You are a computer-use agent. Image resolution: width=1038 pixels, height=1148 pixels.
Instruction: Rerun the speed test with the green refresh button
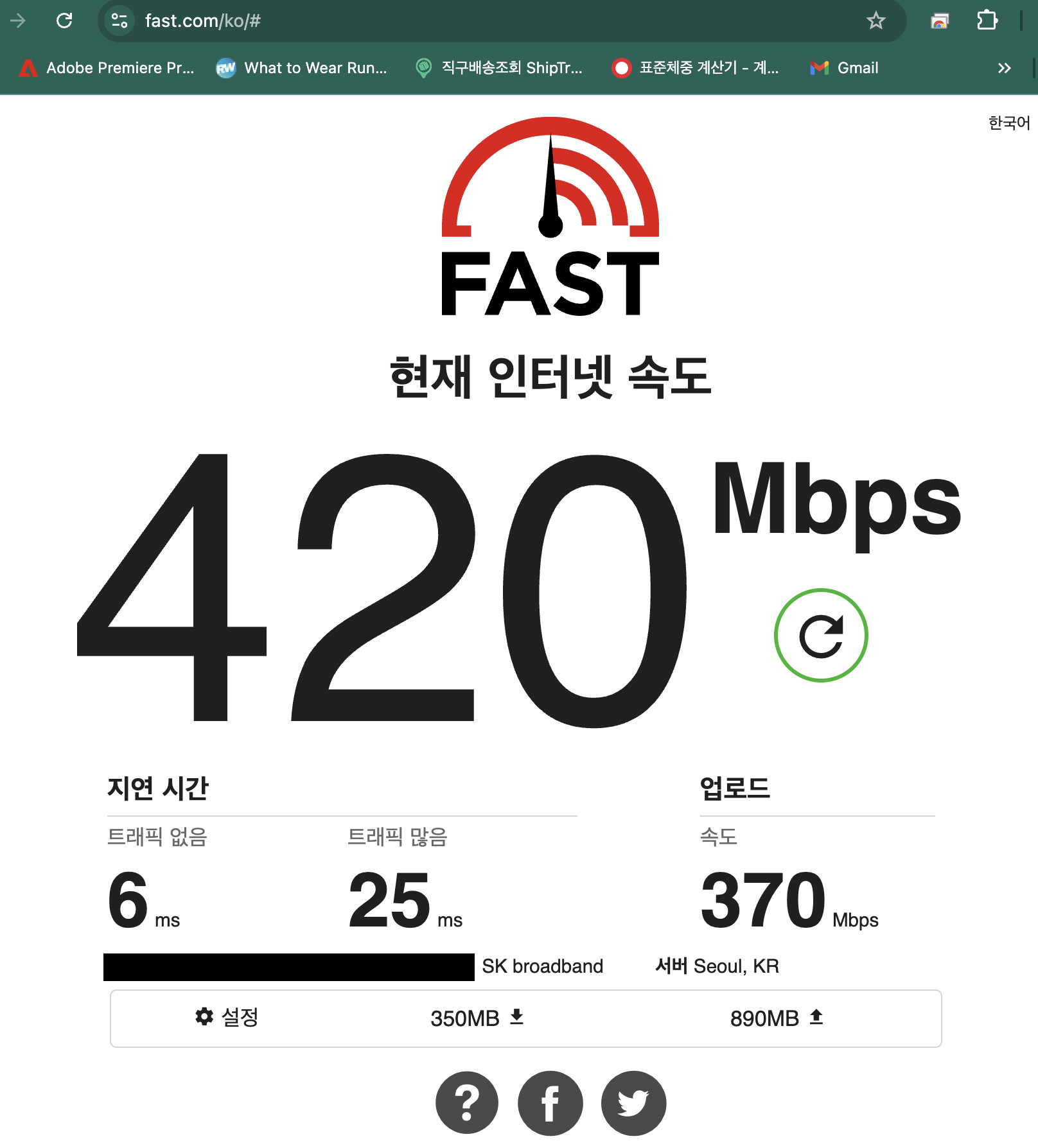821,635
